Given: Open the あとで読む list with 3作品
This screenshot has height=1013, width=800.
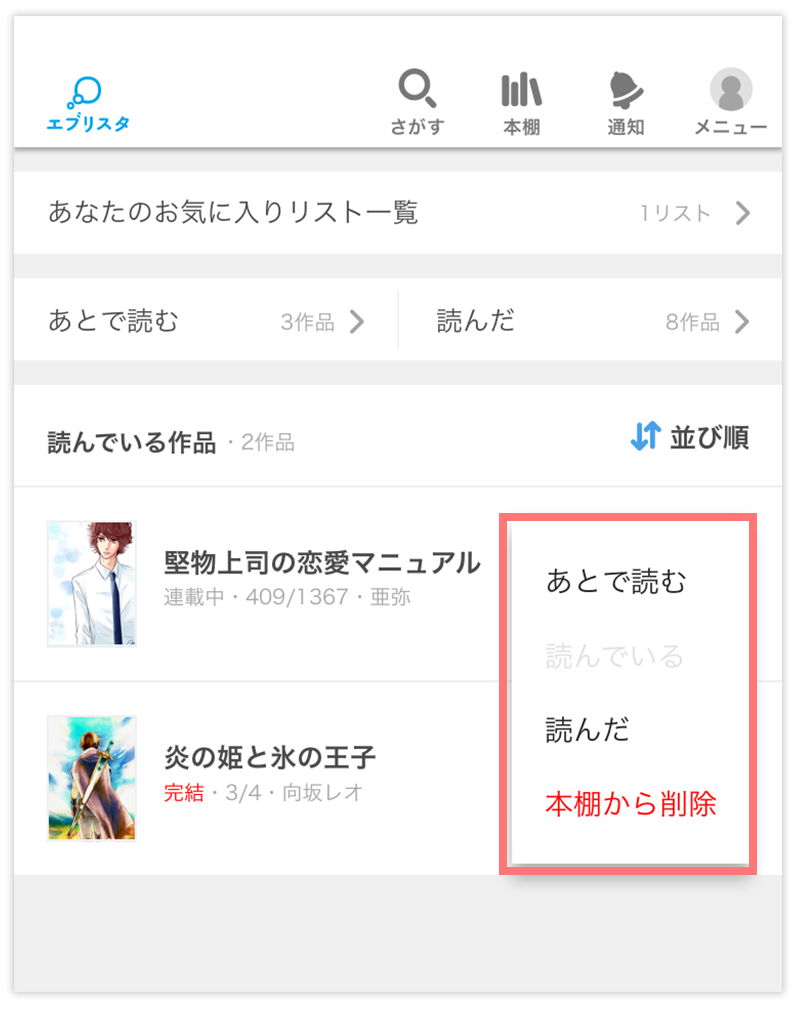Looking at the screenshot, I should [206, 321].
